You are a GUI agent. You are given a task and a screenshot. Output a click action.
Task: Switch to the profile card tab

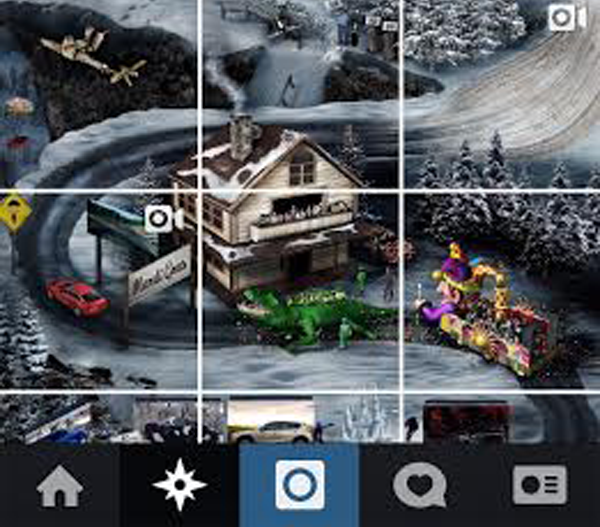(x=539, y=486)
